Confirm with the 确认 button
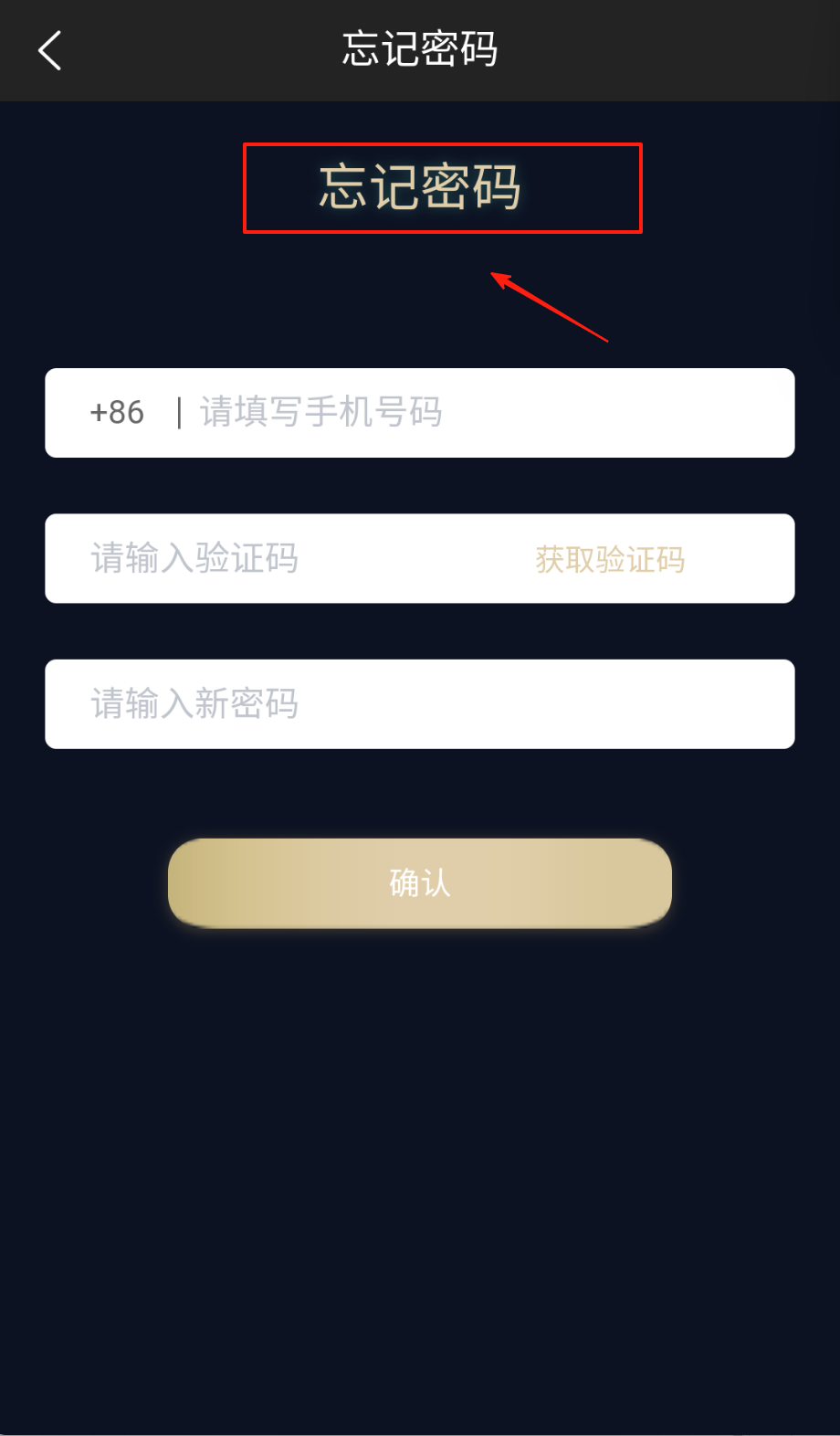Viewport: 840px width, 1436px height. [420, 882]
